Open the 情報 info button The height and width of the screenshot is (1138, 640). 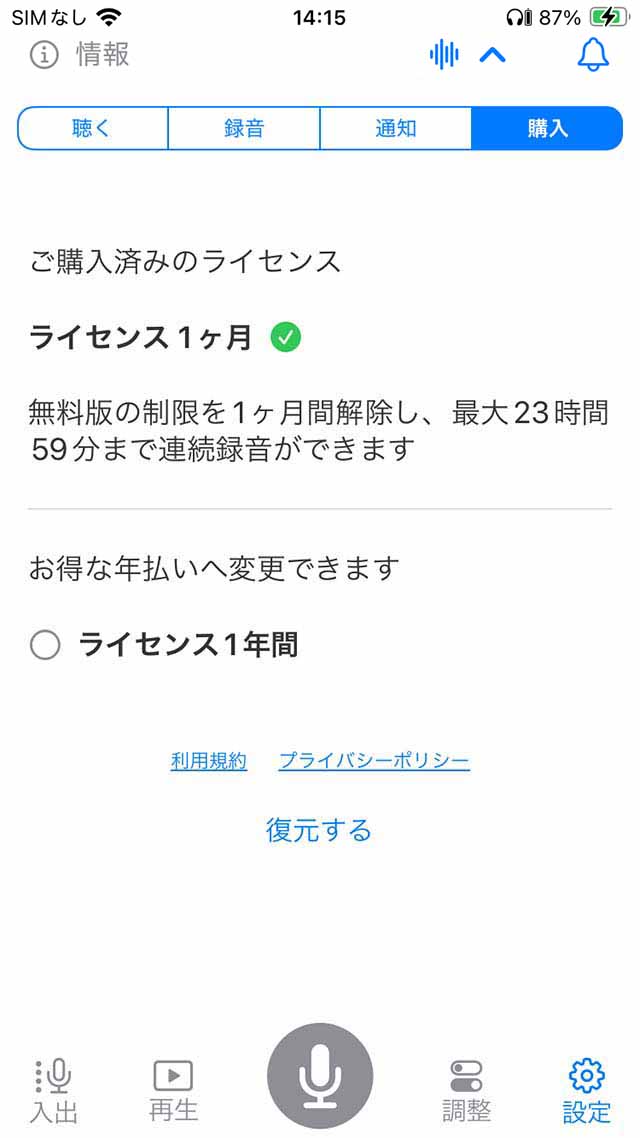80,55
